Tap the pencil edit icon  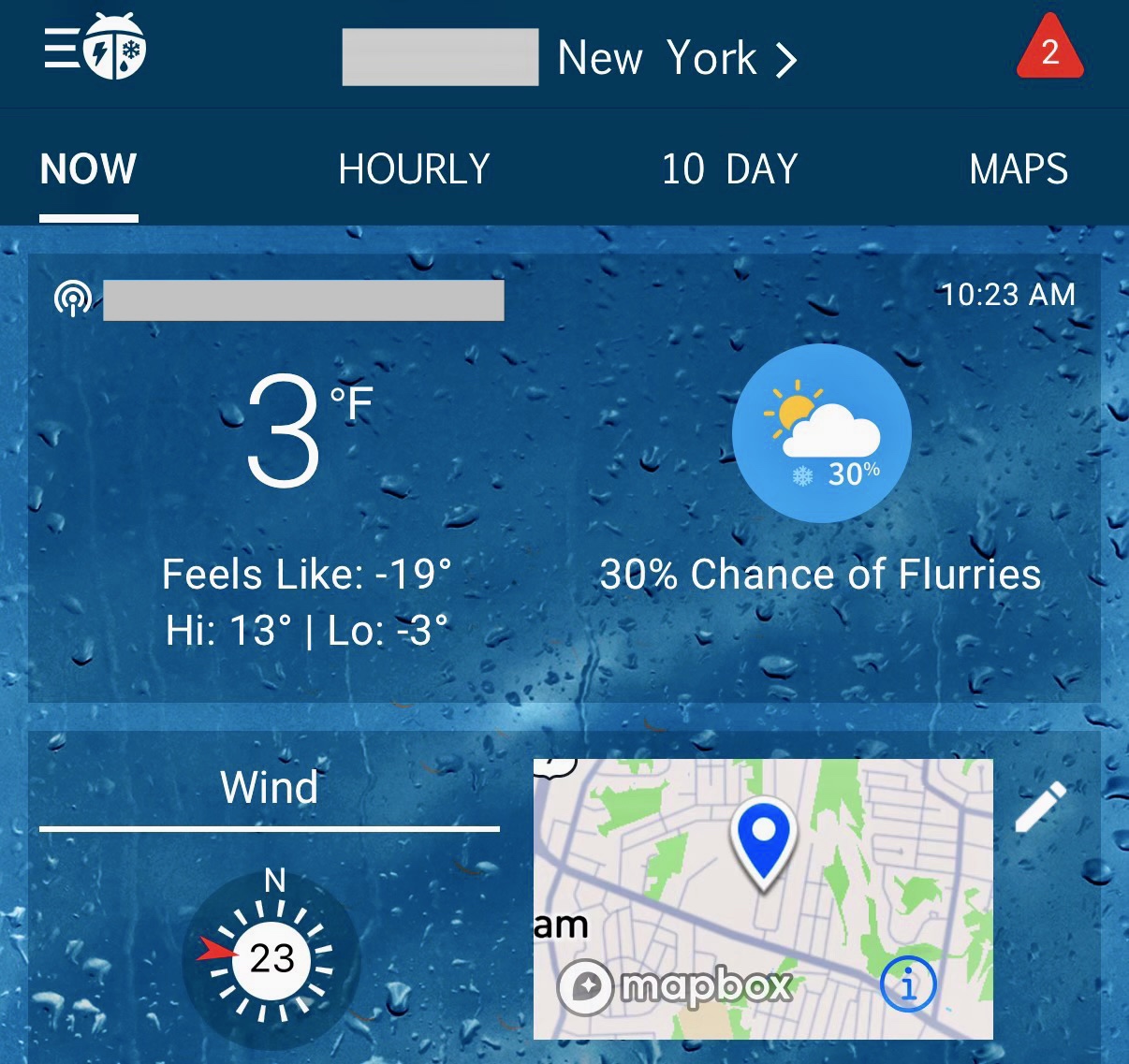pos(1041,807)
